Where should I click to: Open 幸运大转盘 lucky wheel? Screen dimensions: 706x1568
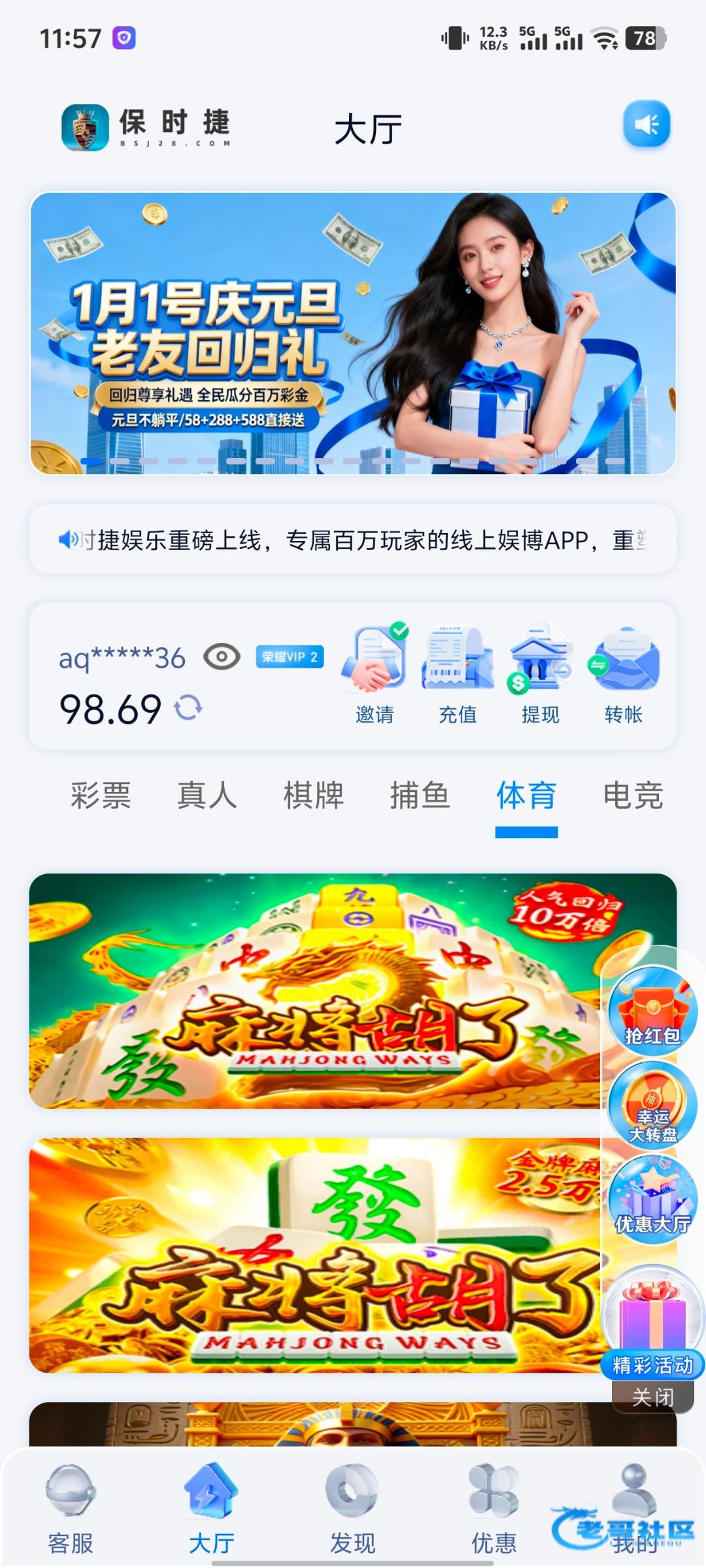coord(653,1105)
